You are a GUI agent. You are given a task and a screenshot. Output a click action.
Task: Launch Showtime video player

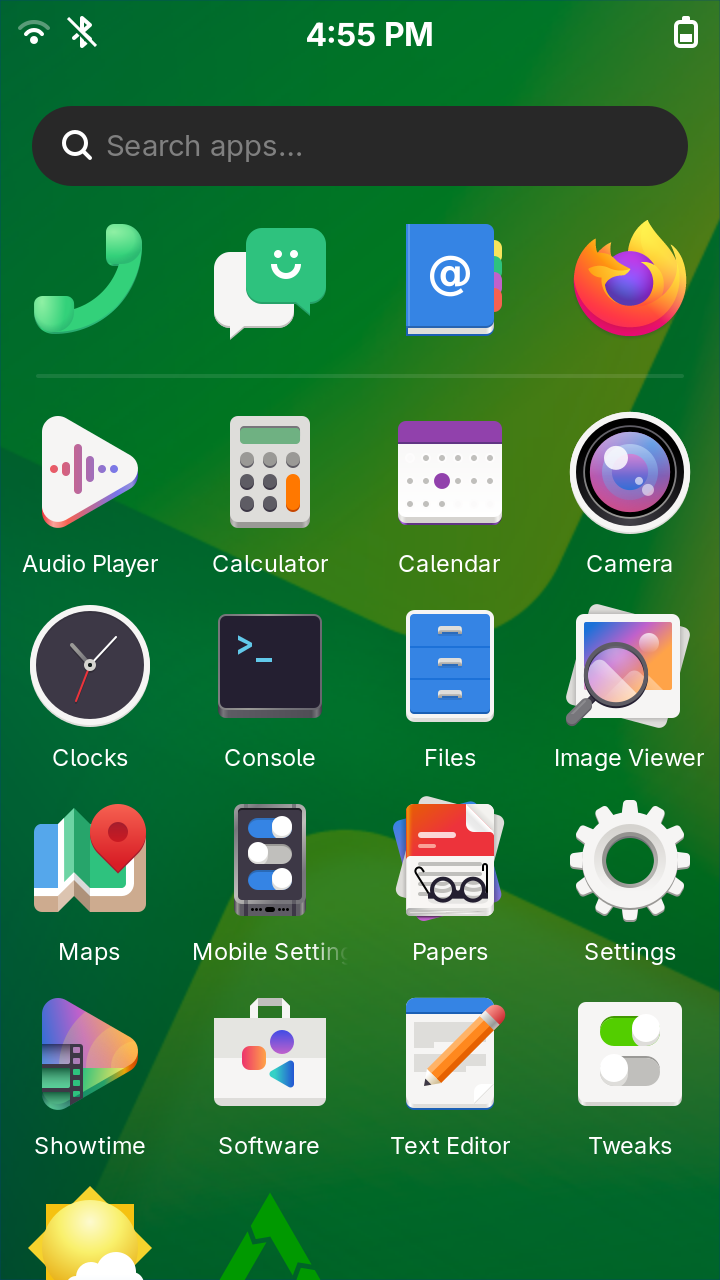coord(90,1054)
